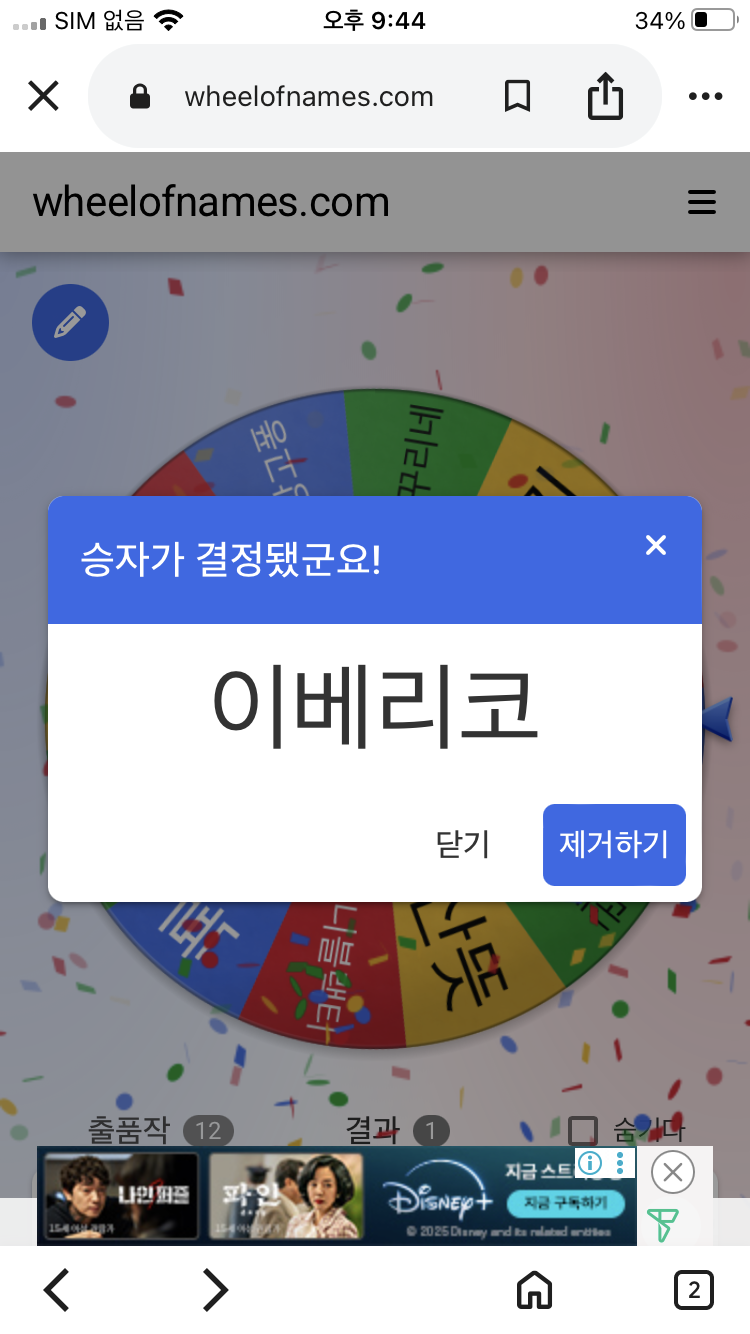Close the browser tab with X
This screenshot has width=750, height=1334.
point(43,96)
